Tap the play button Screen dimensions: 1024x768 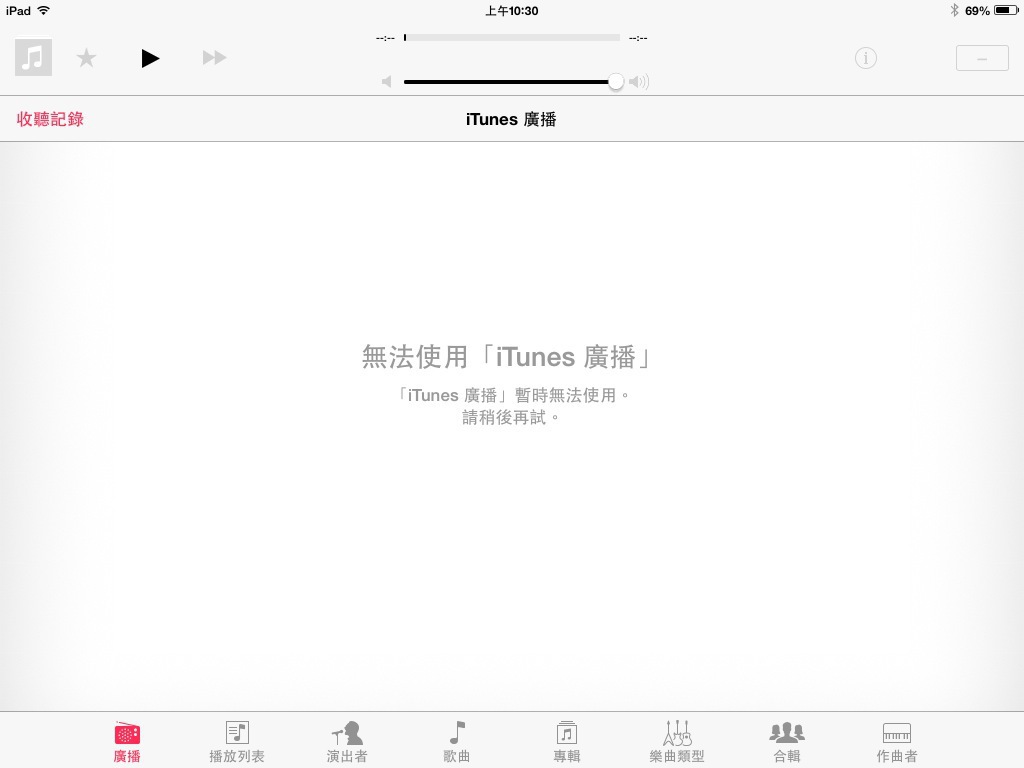[x=150, y=58]
